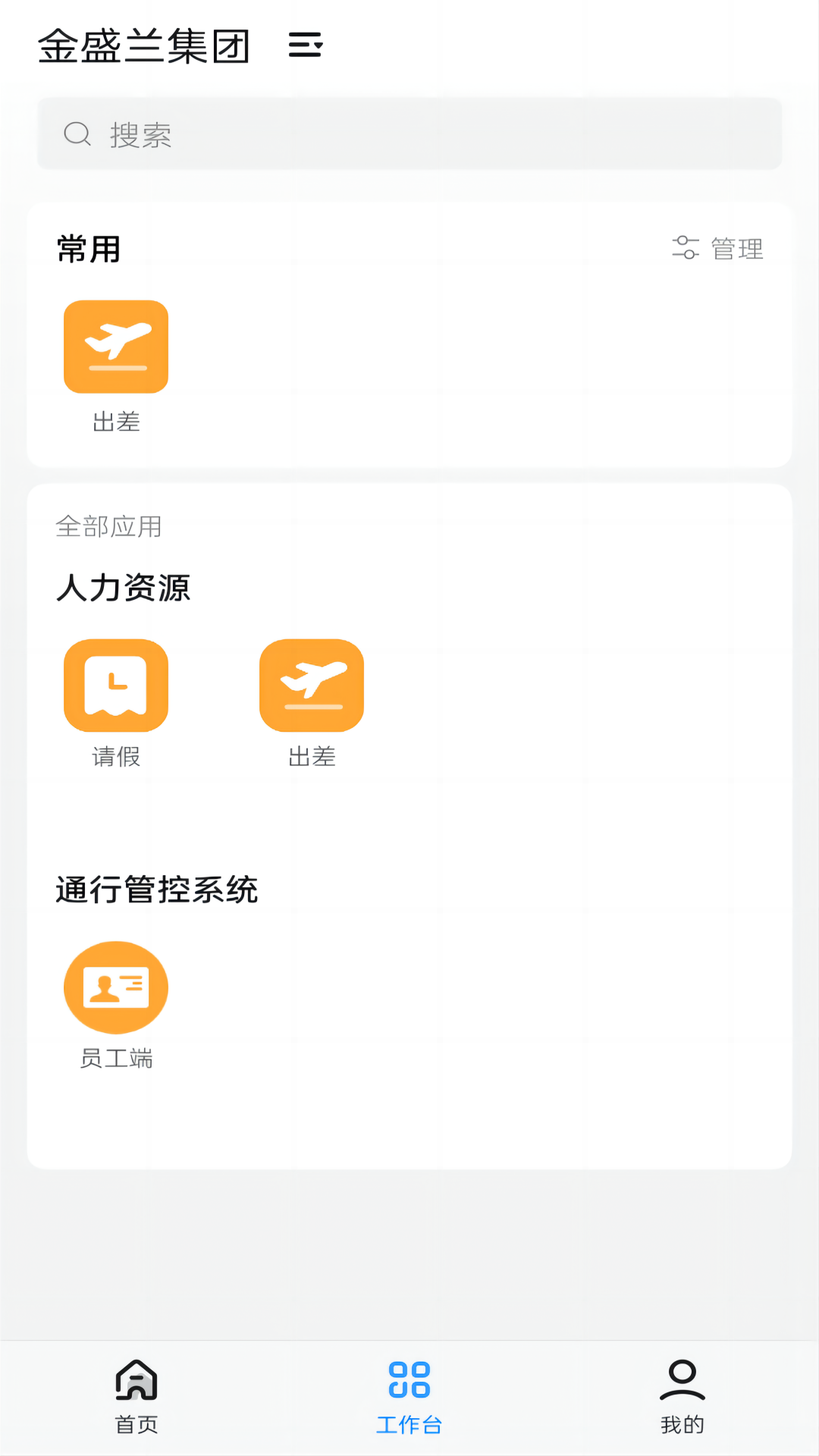Tap the person icon above 我的
This screenshot has width=819, height=1456.
tap(682, 1382)
